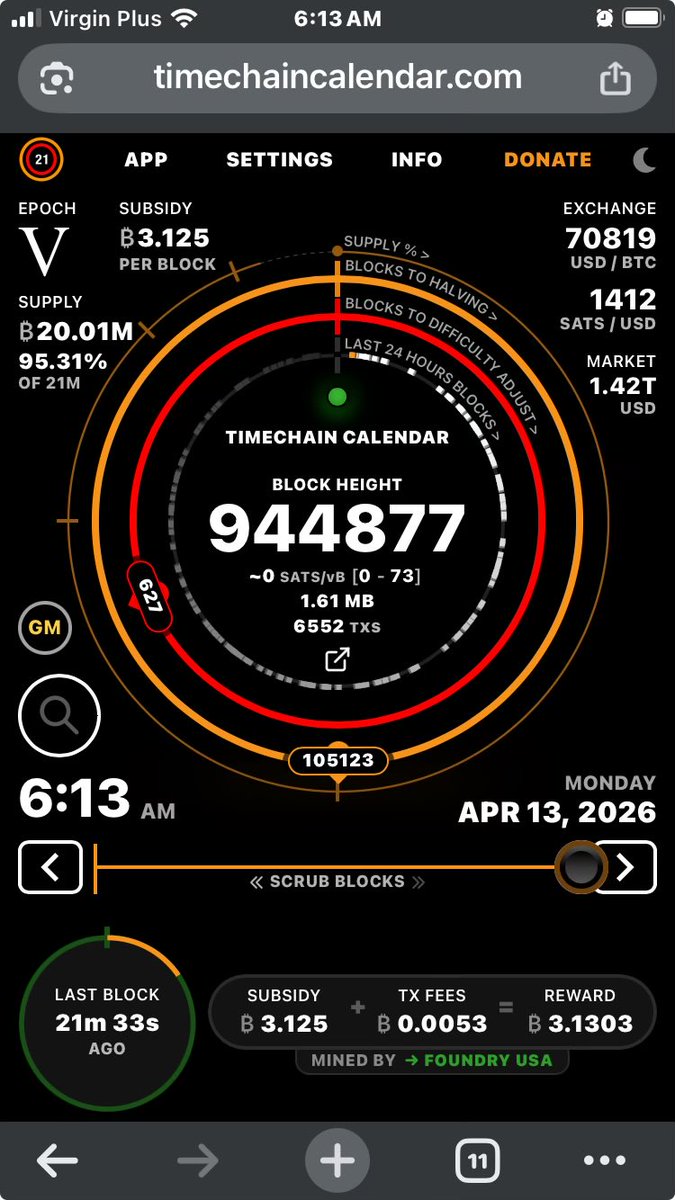The height and width of the screenshot is (1200, 675).
Task: View the 11 open browser tabs
Action: point(478,1161)
